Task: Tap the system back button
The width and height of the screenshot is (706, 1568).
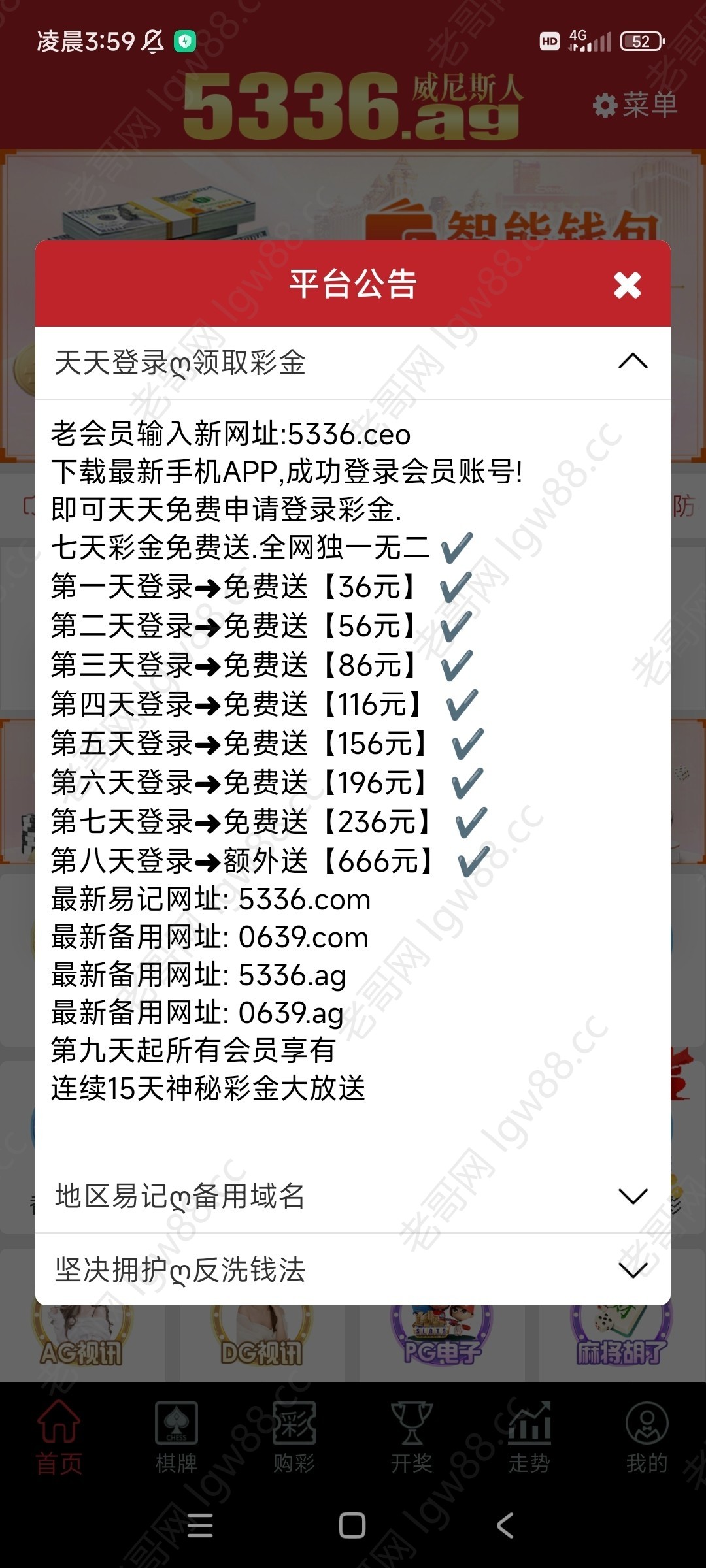Action: click(x=505, y=1526)
